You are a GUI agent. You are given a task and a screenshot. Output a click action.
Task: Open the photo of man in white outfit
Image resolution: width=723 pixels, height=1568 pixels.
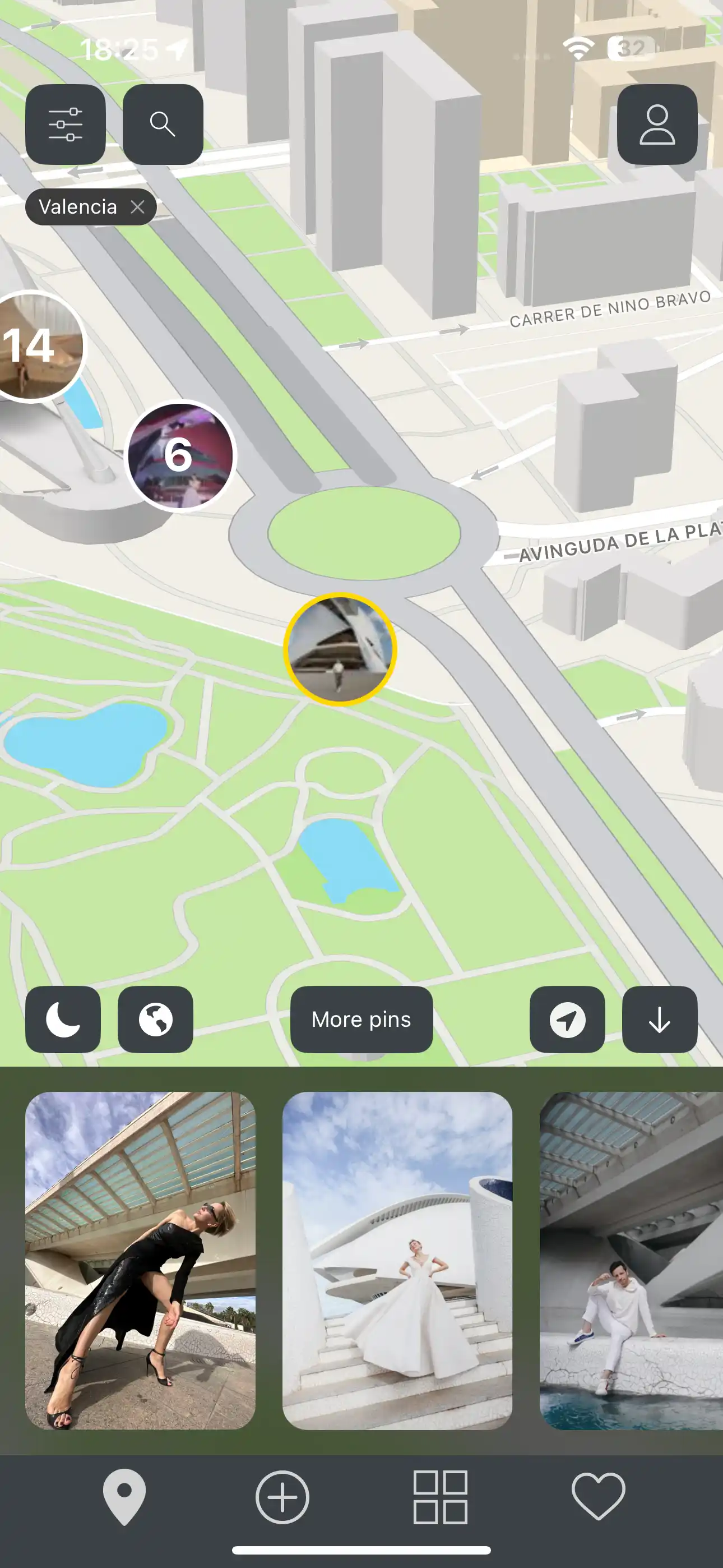tap(631, 1260)
